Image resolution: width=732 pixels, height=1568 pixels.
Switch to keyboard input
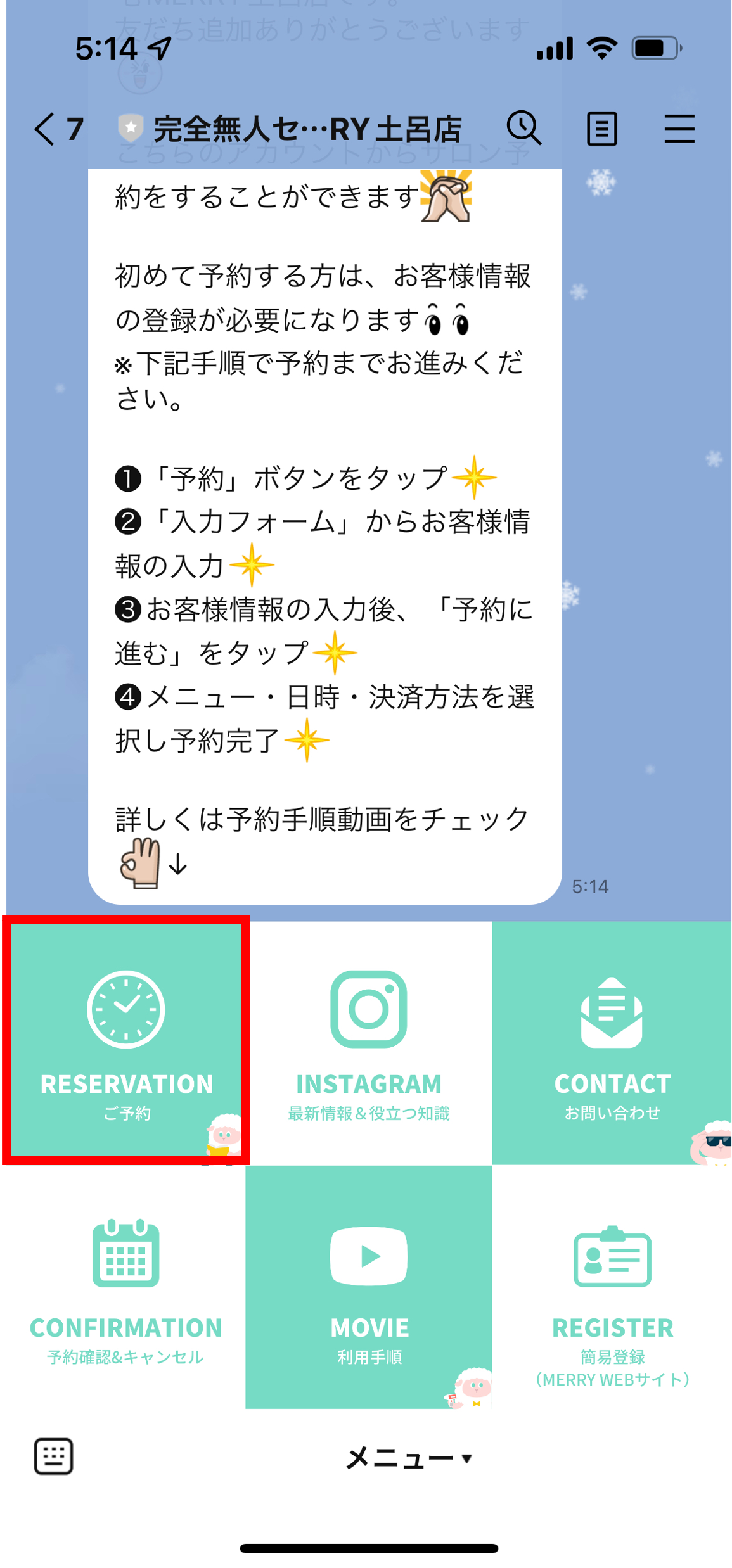pyautogui.click(x=53, y=1456)
